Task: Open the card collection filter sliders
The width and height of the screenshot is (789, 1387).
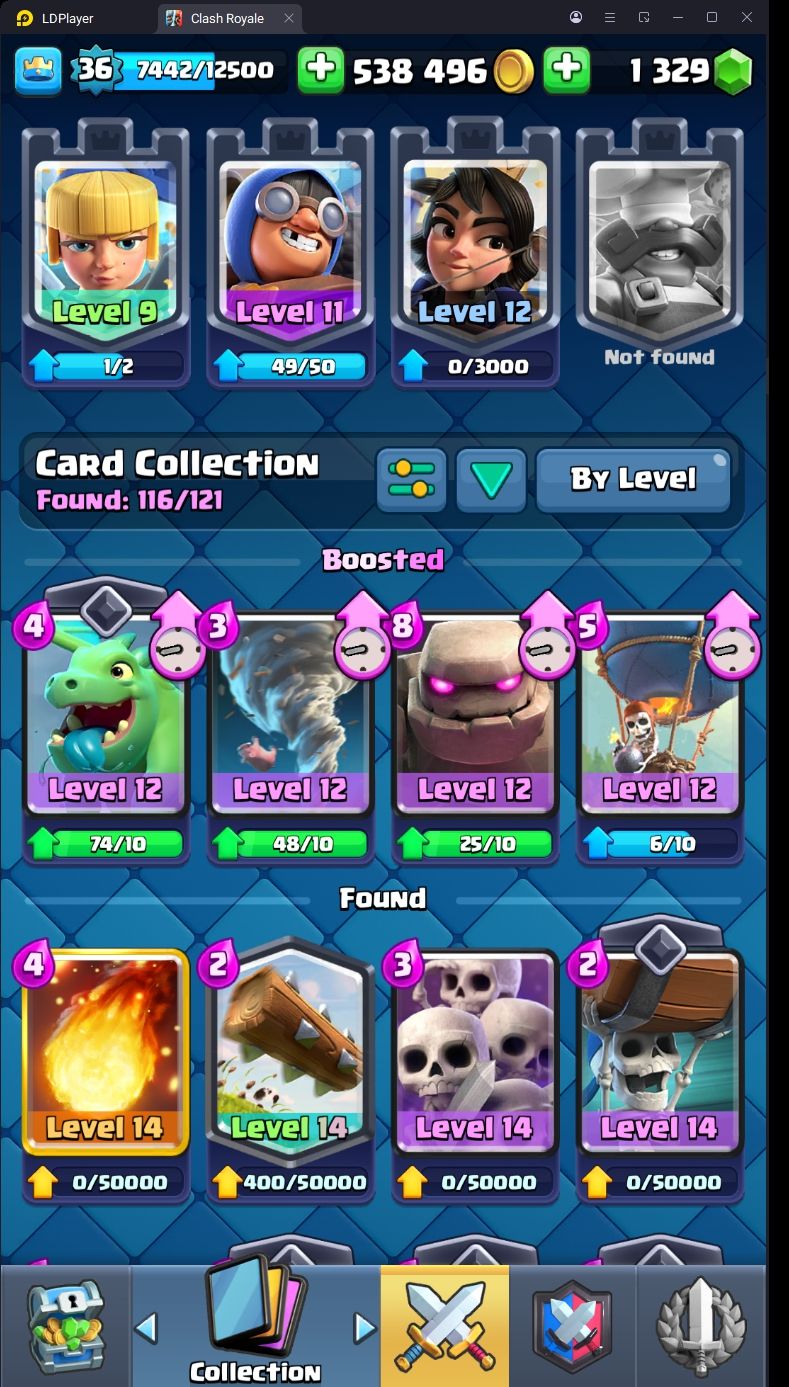Action: pyautogui.click(x=412, y=480)
